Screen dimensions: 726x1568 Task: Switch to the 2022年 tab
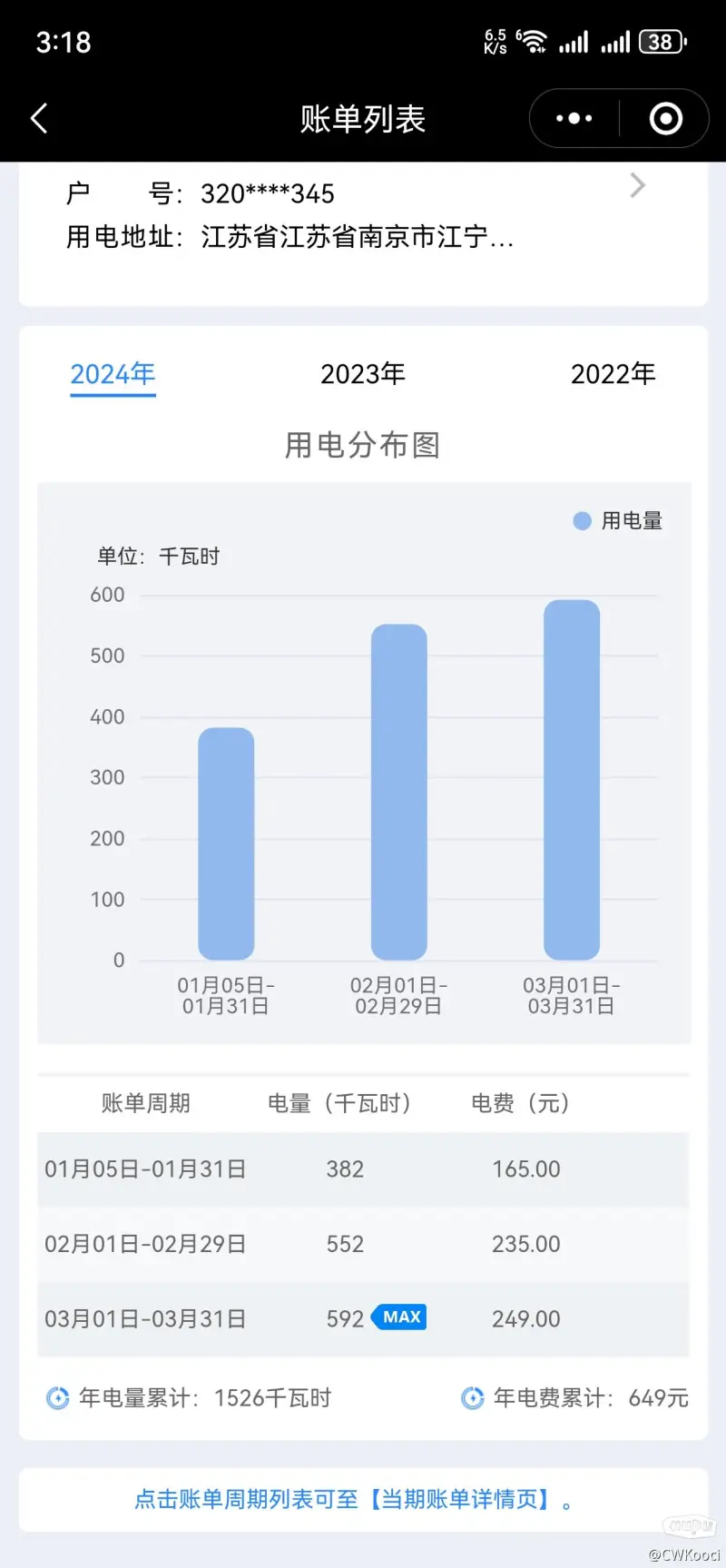[x=613, y=373]
